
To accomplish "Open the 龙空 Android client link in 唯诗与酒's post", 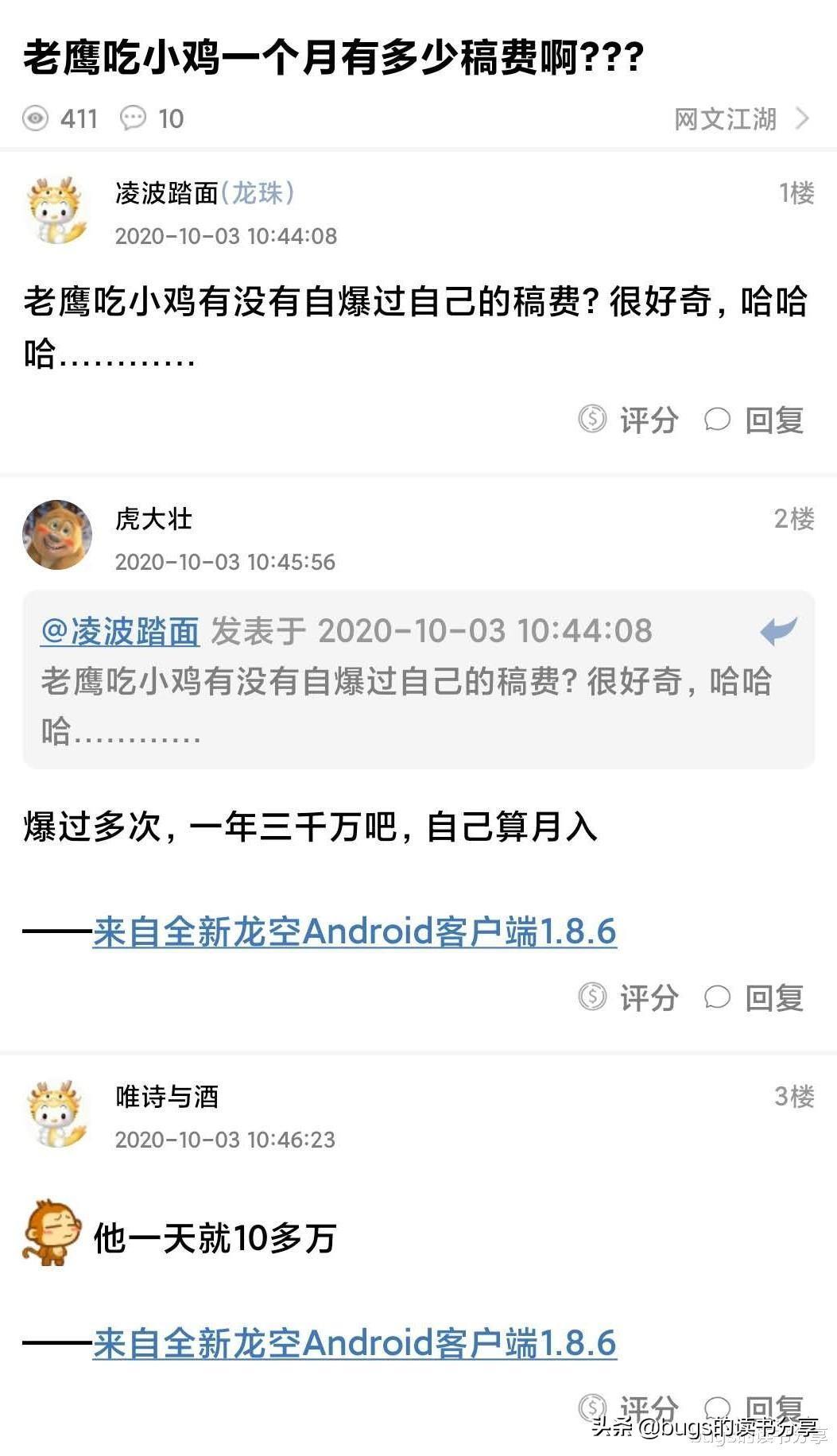I will (355, 1343).
